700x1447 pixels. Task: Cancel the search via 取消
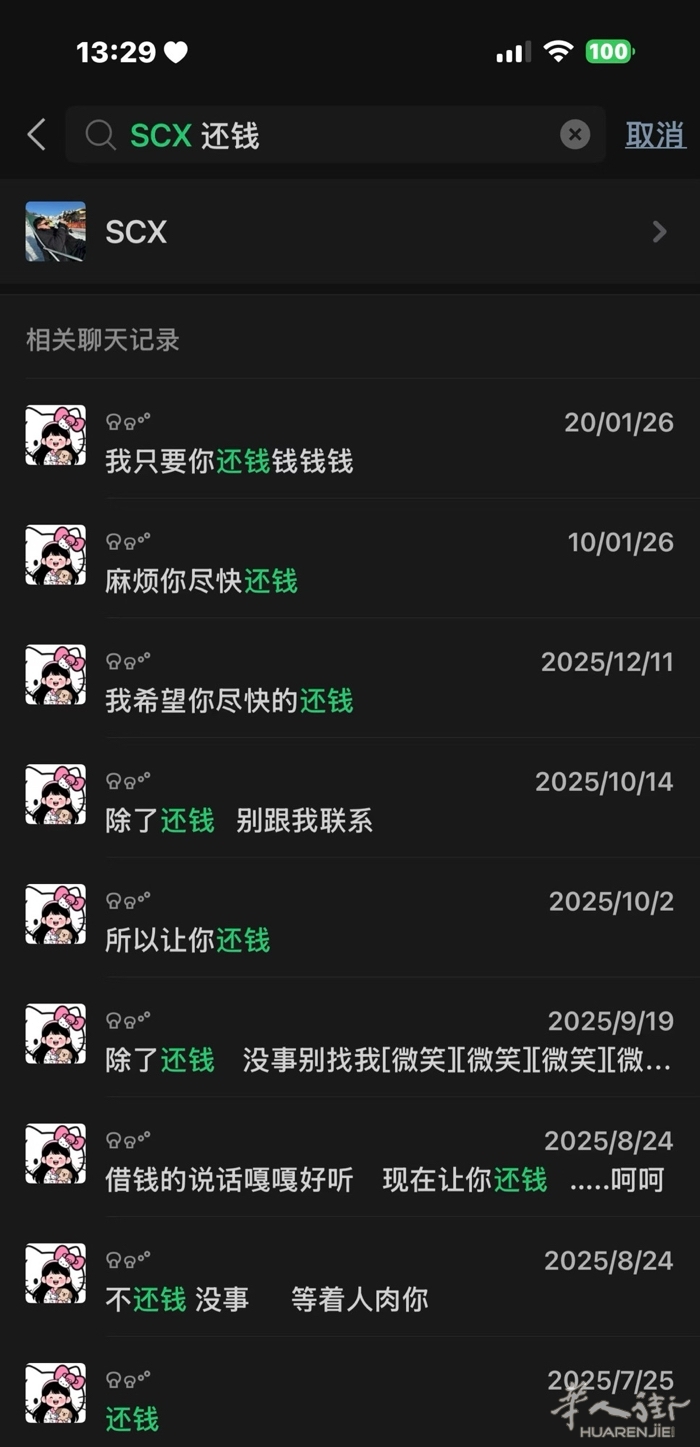(655, 135)
